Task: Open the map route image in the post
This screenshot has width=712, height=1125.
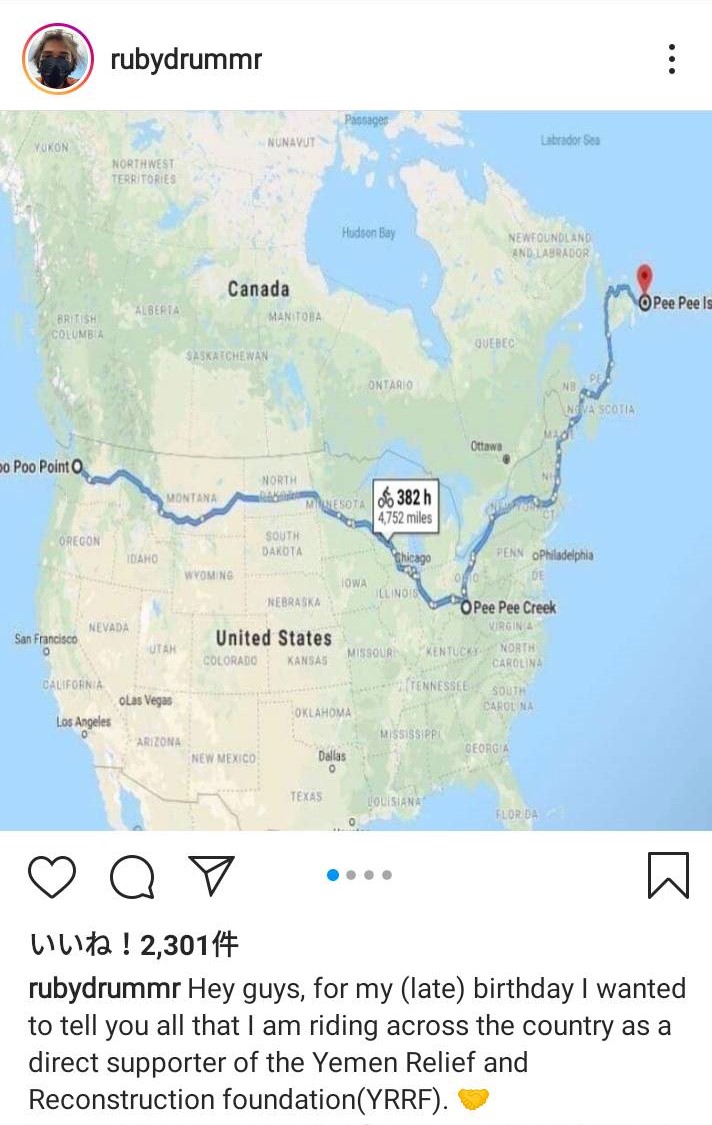Action: pyautogui.click(x=356, y=470)
